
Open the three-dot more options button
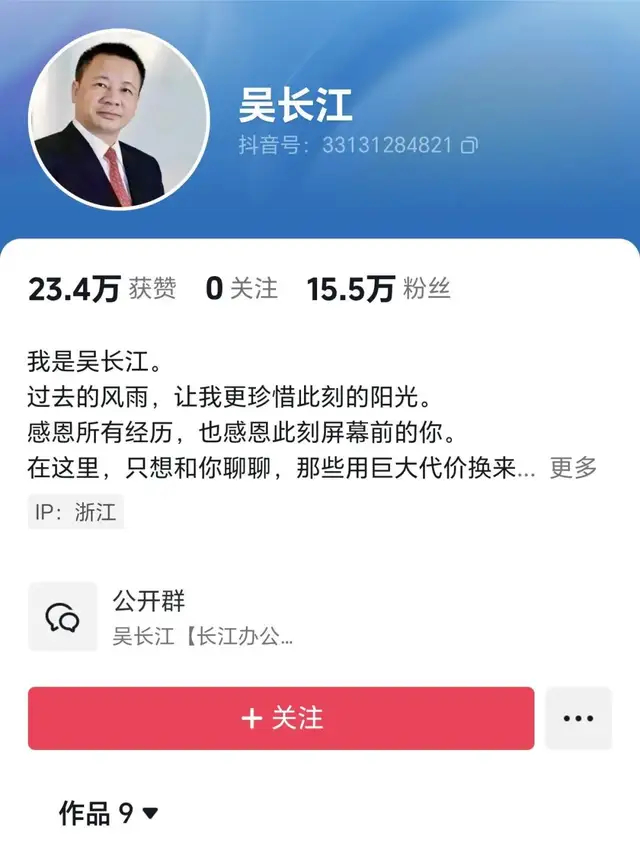tap(578, 718)
